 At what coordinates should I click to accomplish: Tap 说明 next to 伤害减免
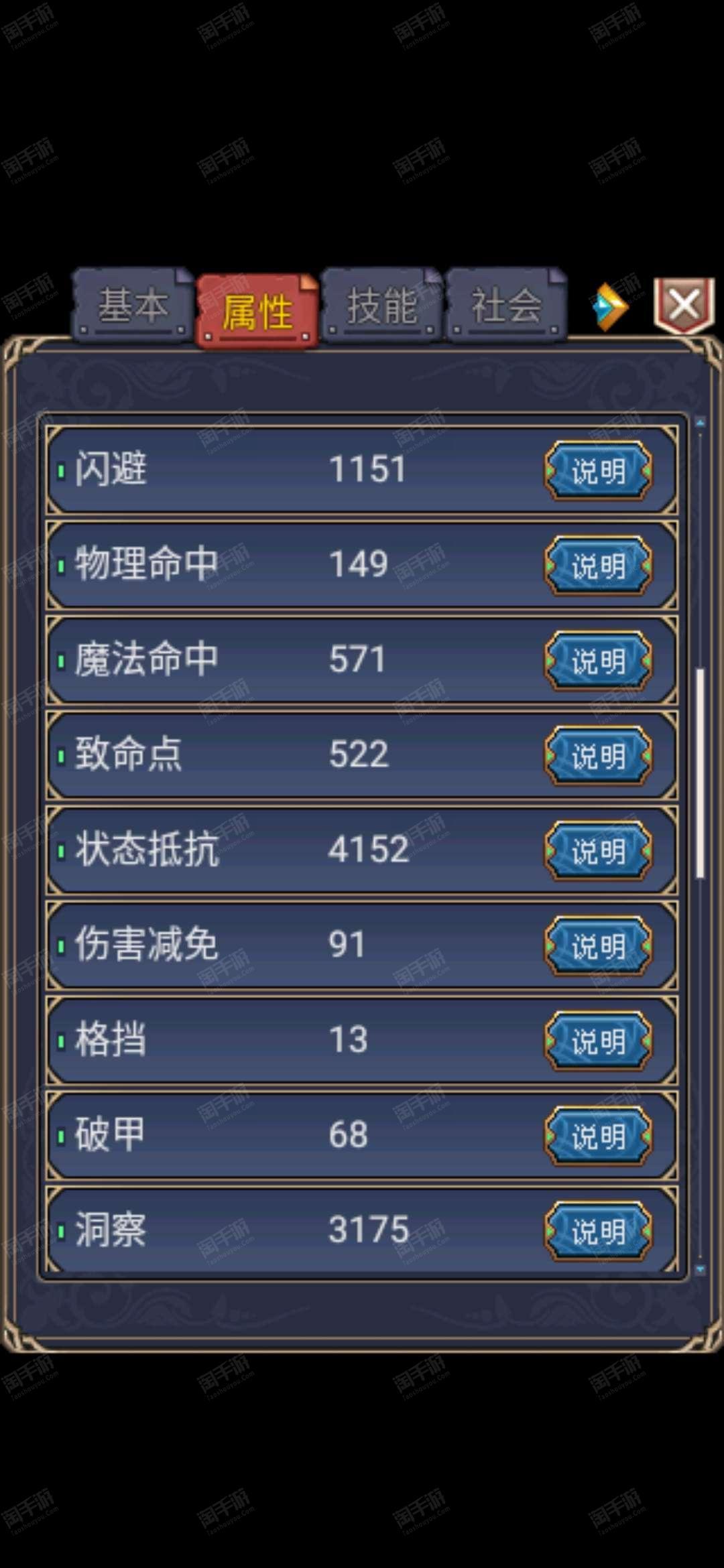pyautogui.click(x=598, y=946)
